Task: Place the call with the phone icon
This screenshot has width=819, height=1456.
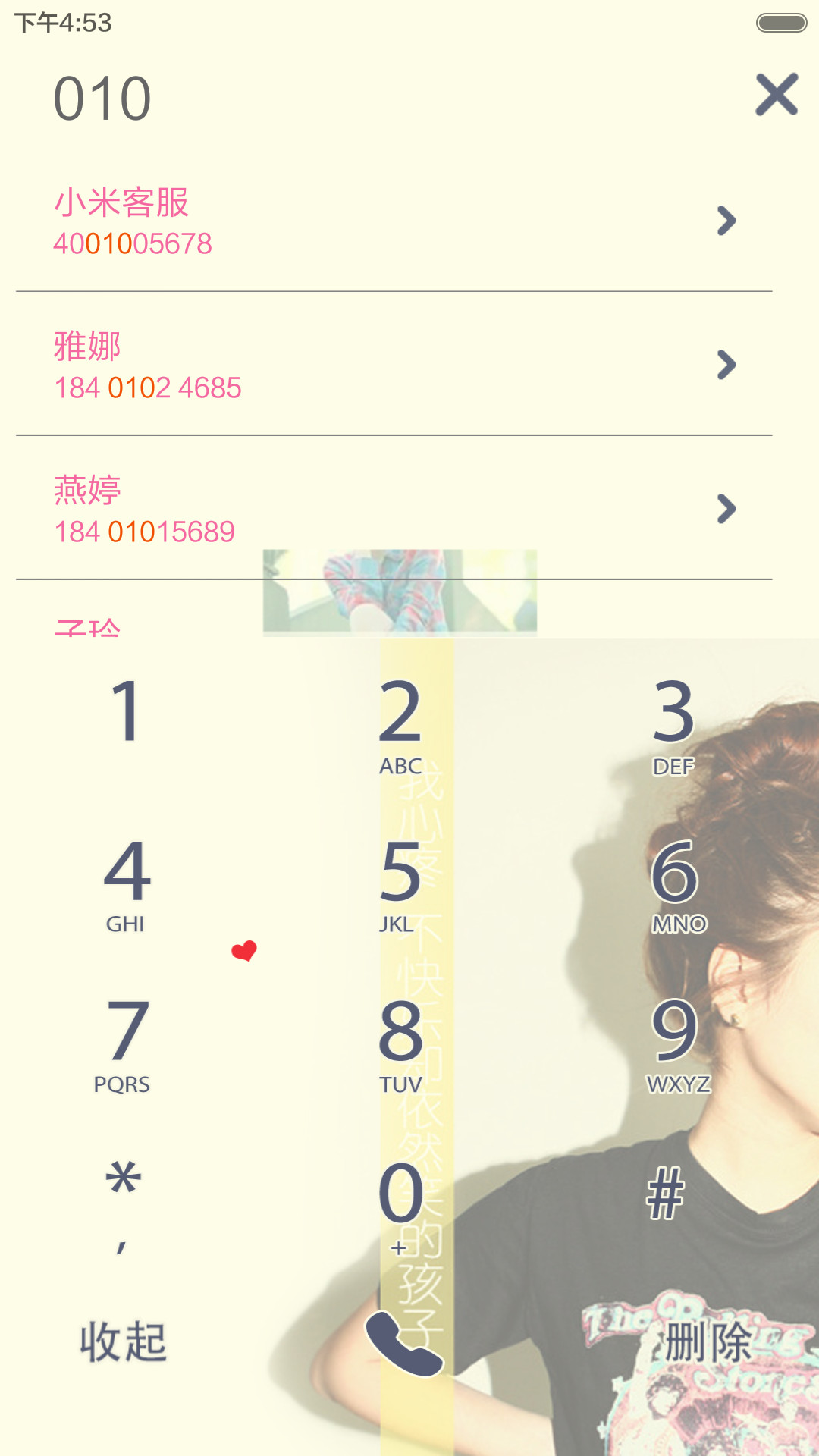Action: (403, 1343)
